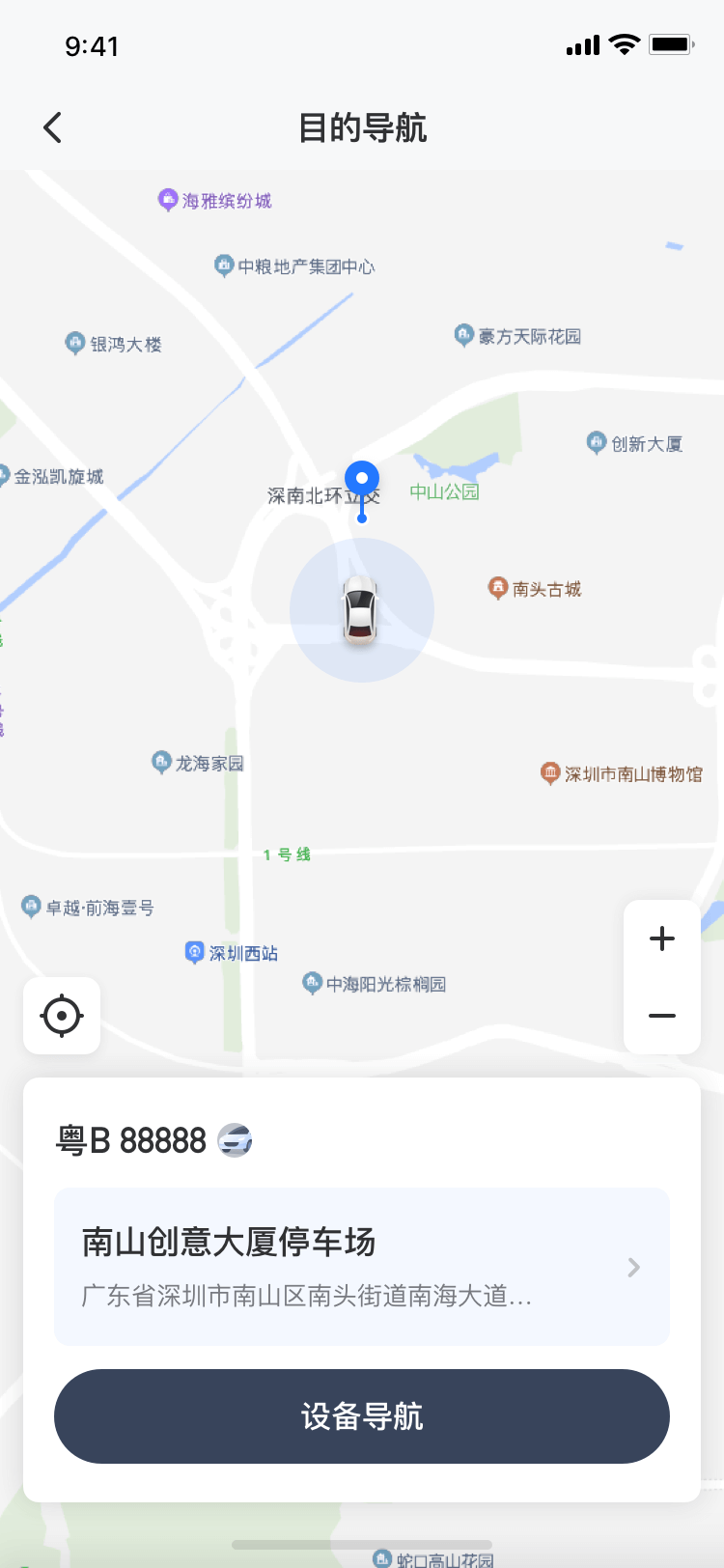Zoom out on the map

click(x=662, y=1016)
